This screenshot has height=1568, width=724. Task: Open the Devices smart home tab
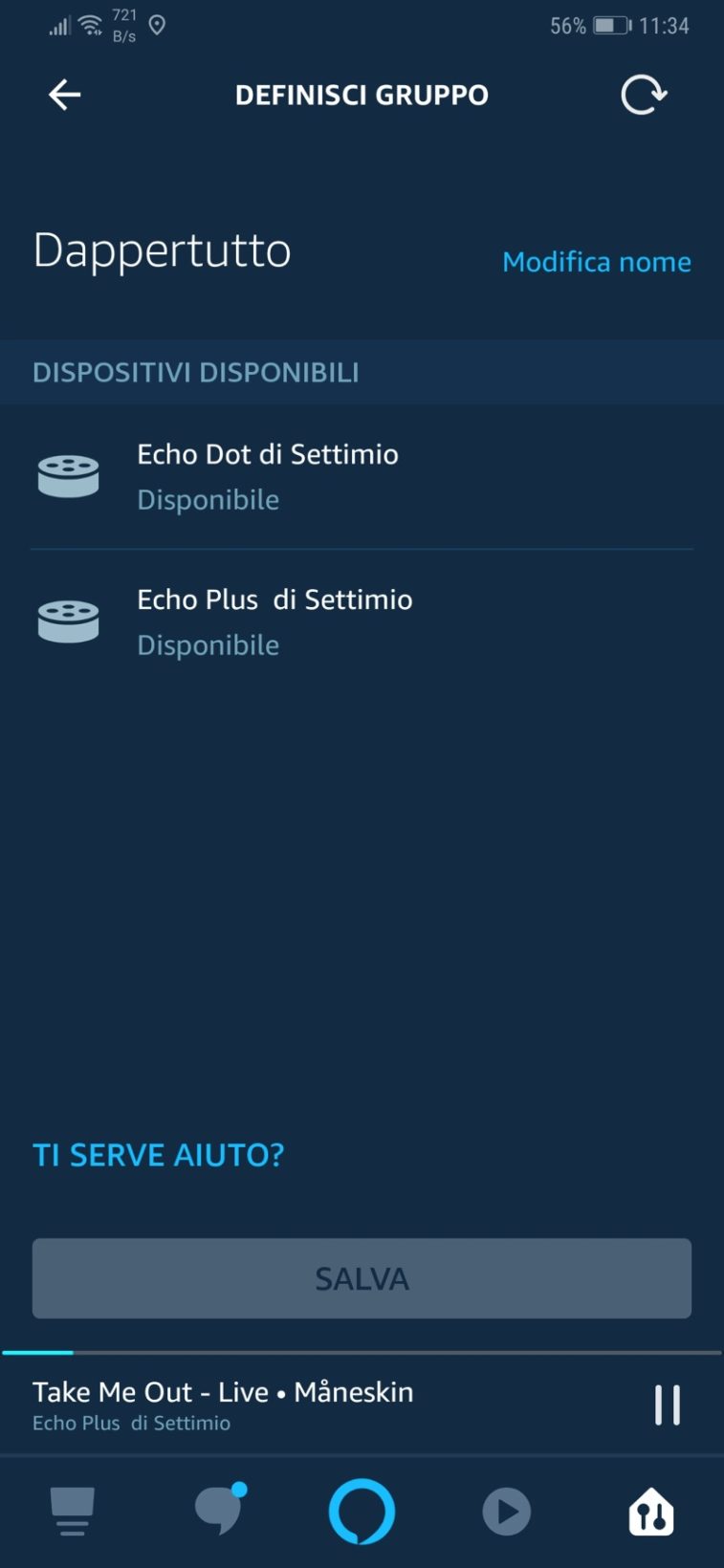651,1512
